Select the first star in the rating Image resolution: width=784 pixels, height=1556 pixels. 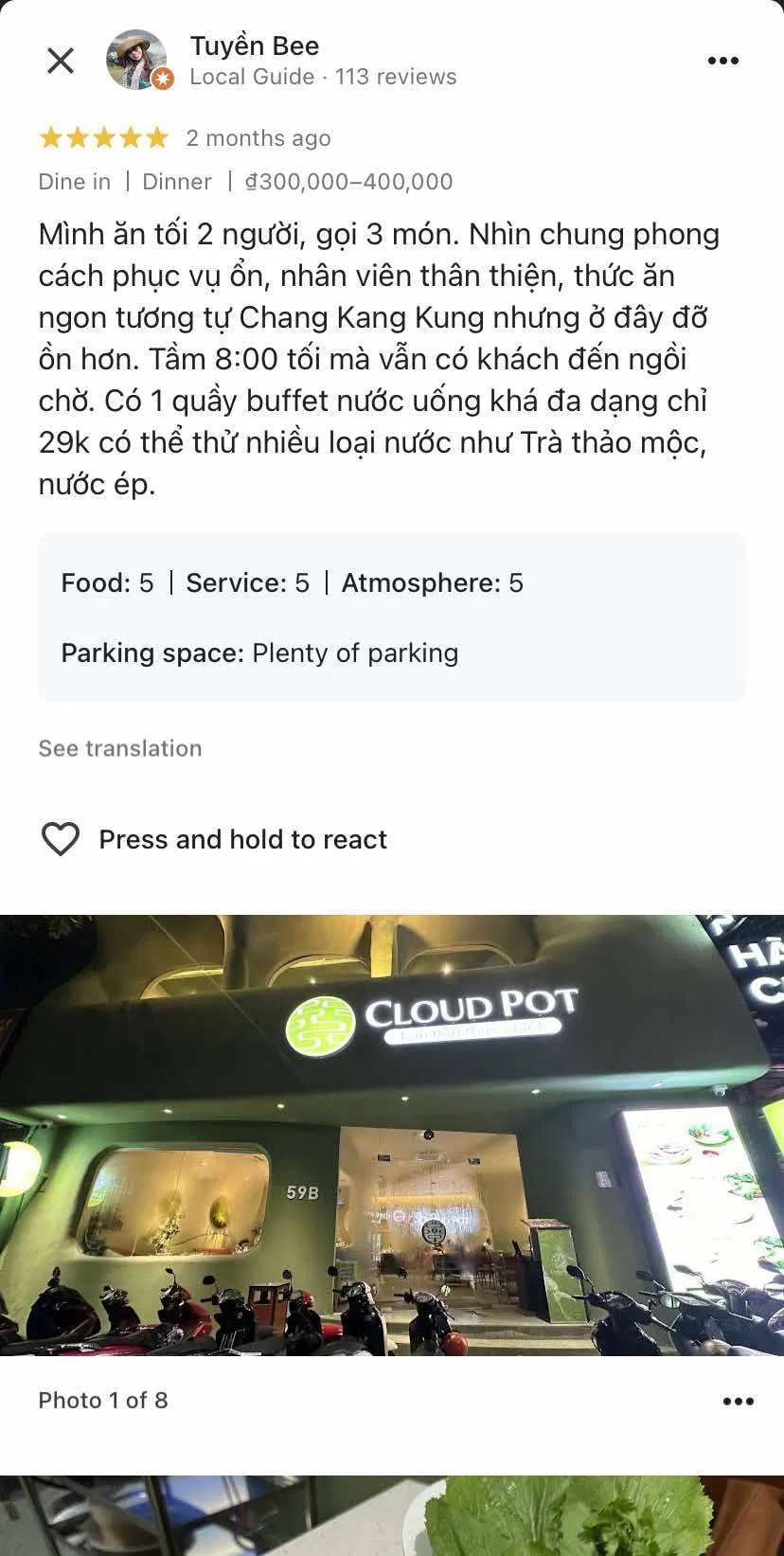(52, 137)
